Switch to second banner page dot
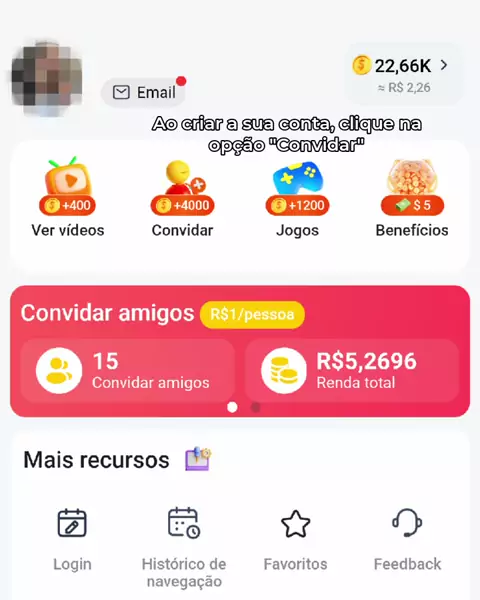The image size is (480, 600). point(256,408)
